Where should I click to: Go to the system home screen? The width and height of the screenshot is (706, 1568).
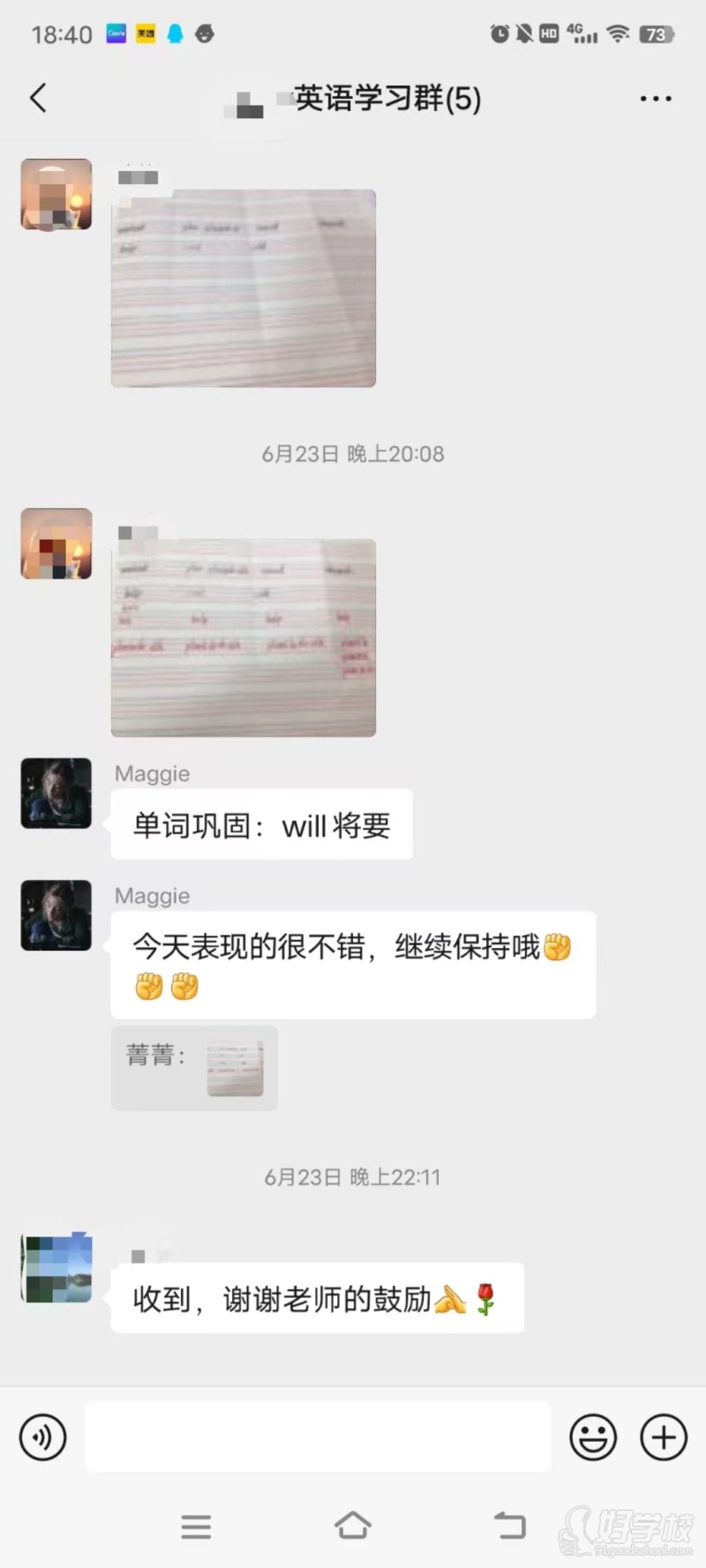[353, 1525]
